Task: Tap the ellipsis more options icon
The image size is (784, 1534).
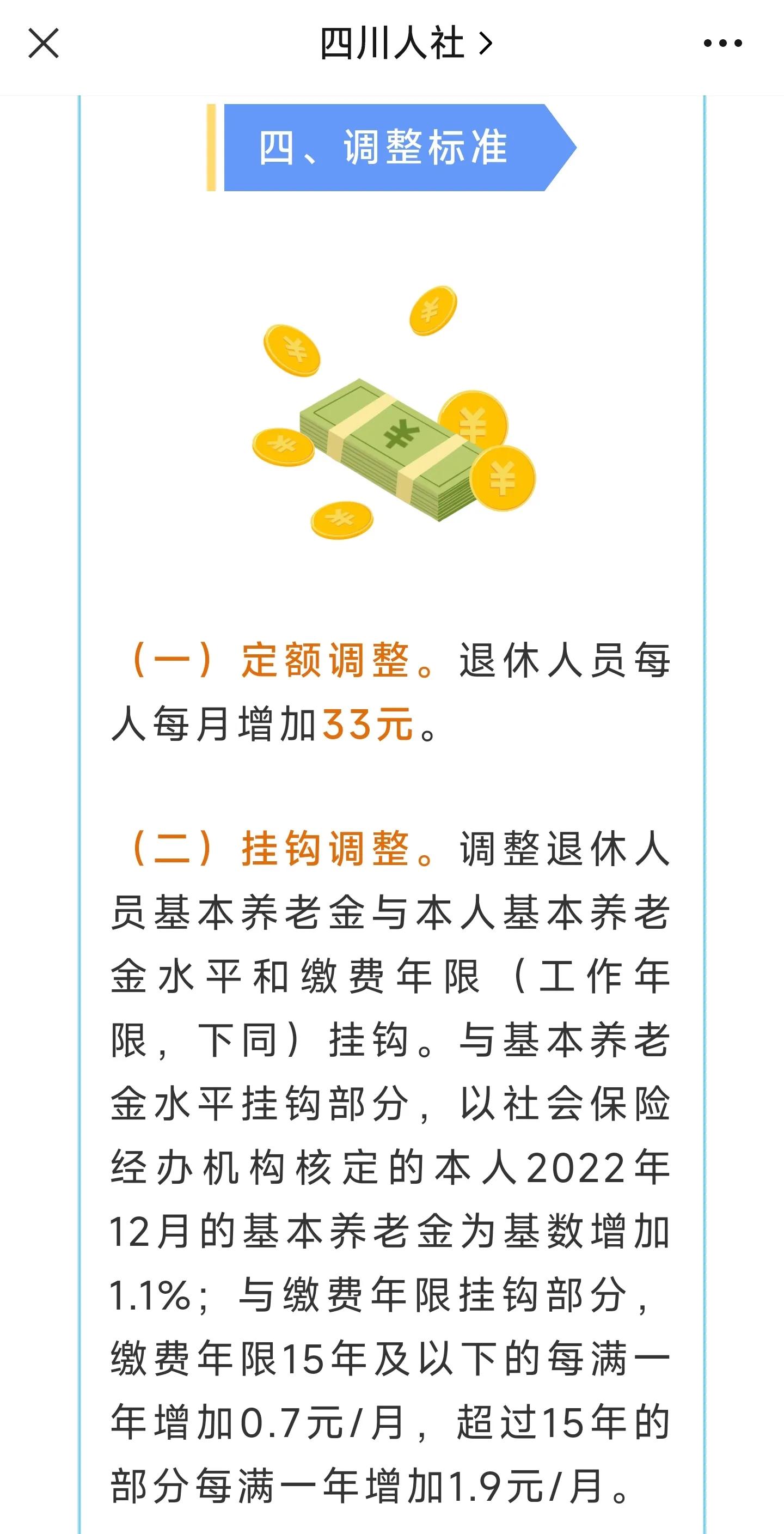Action: (724, 43)
